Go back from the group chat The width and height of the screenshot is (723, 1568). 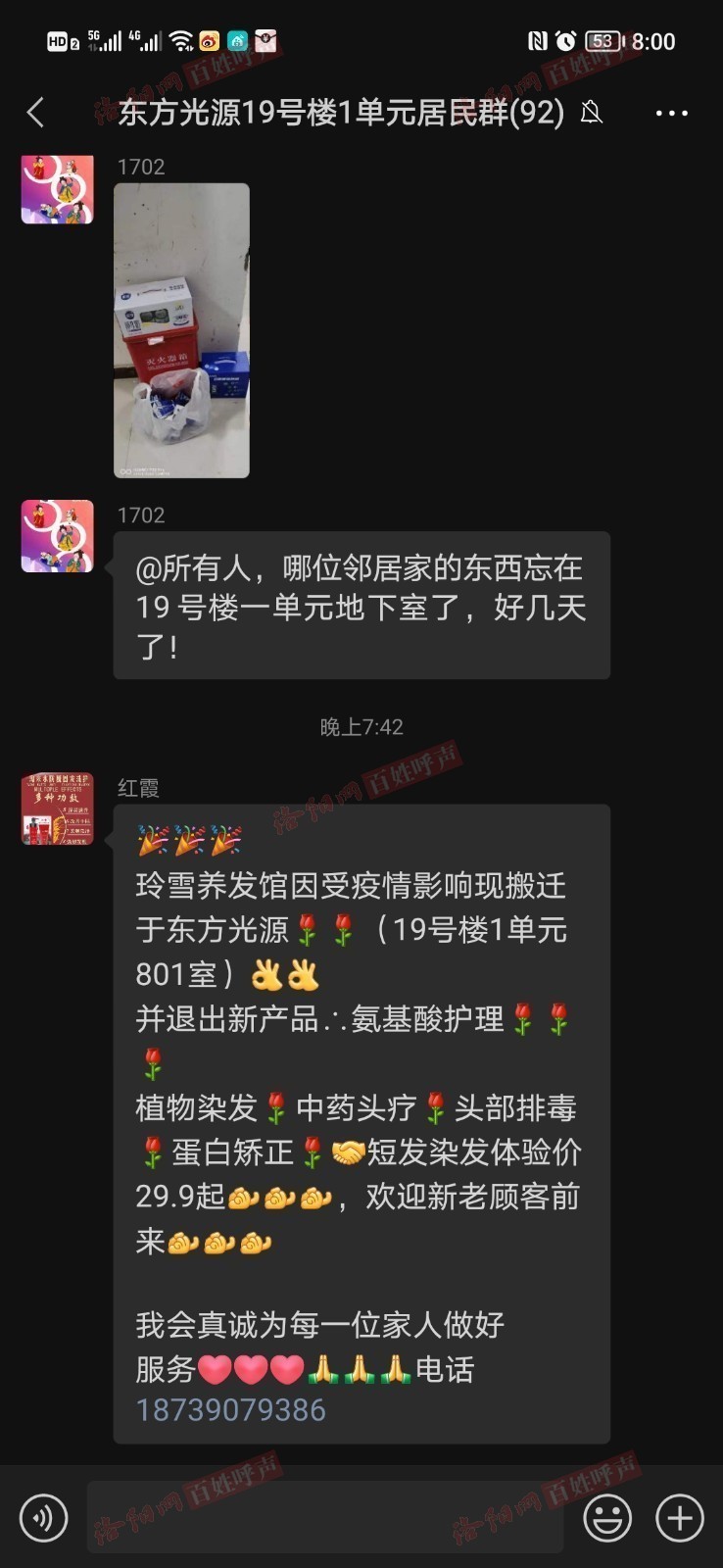tap(36, 113)
